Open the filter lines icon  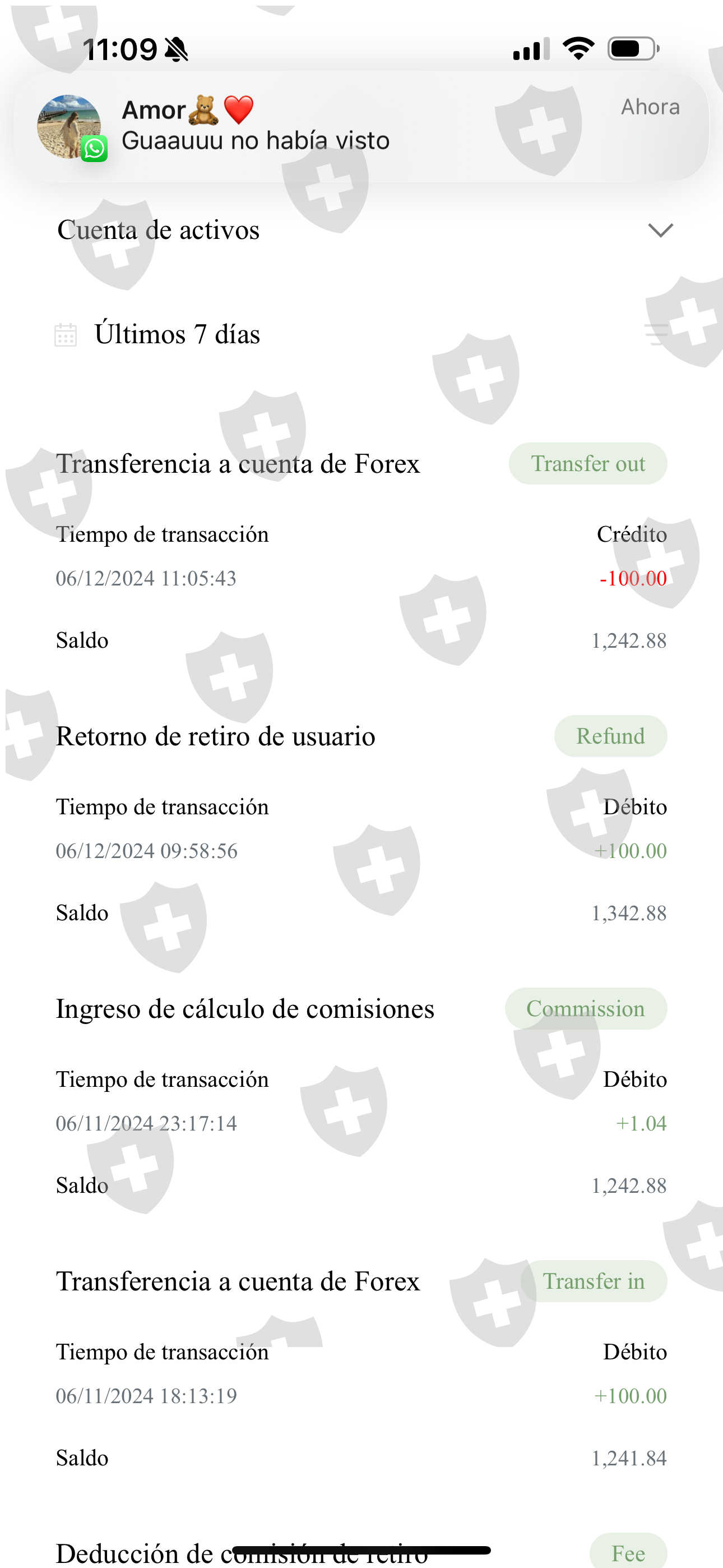(x=657, y=334)
